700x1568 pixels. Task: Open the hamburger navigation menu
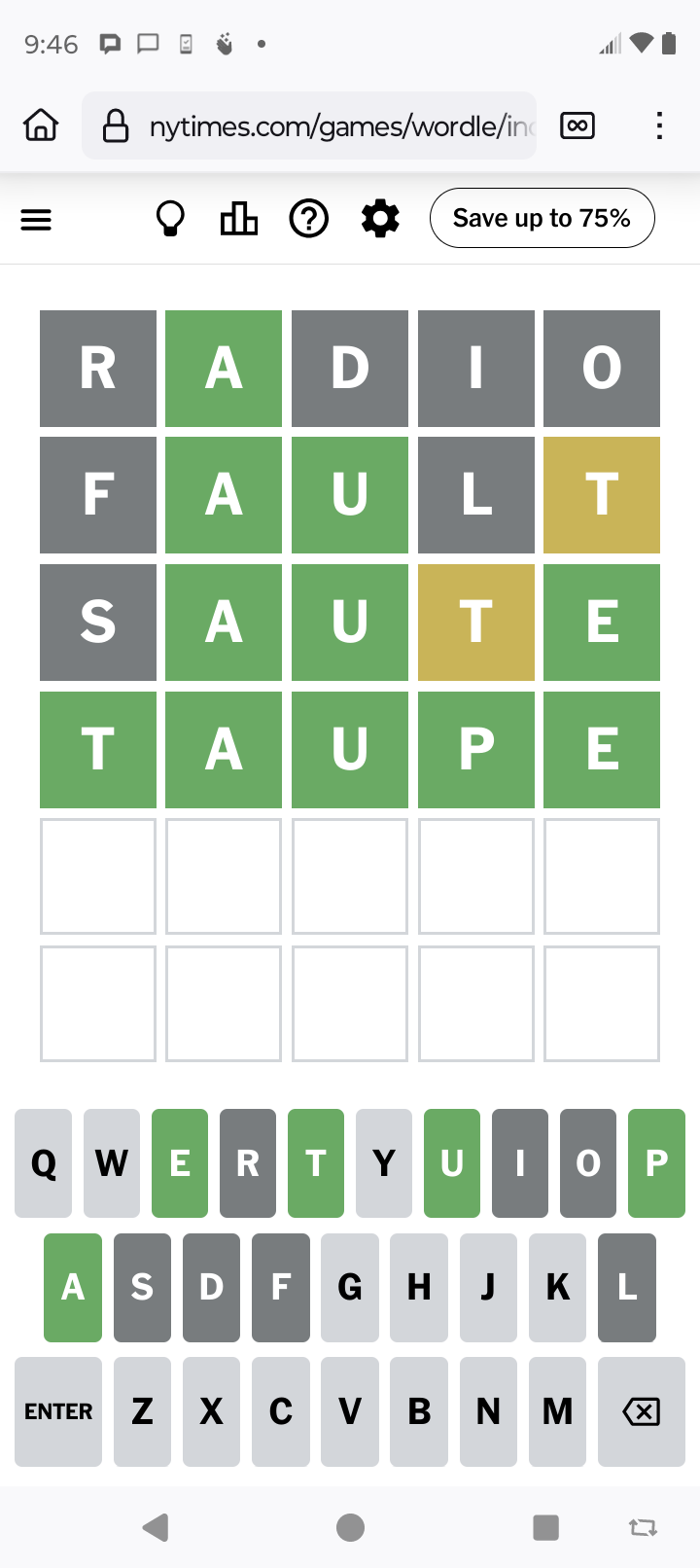click(x=36, y=220)
